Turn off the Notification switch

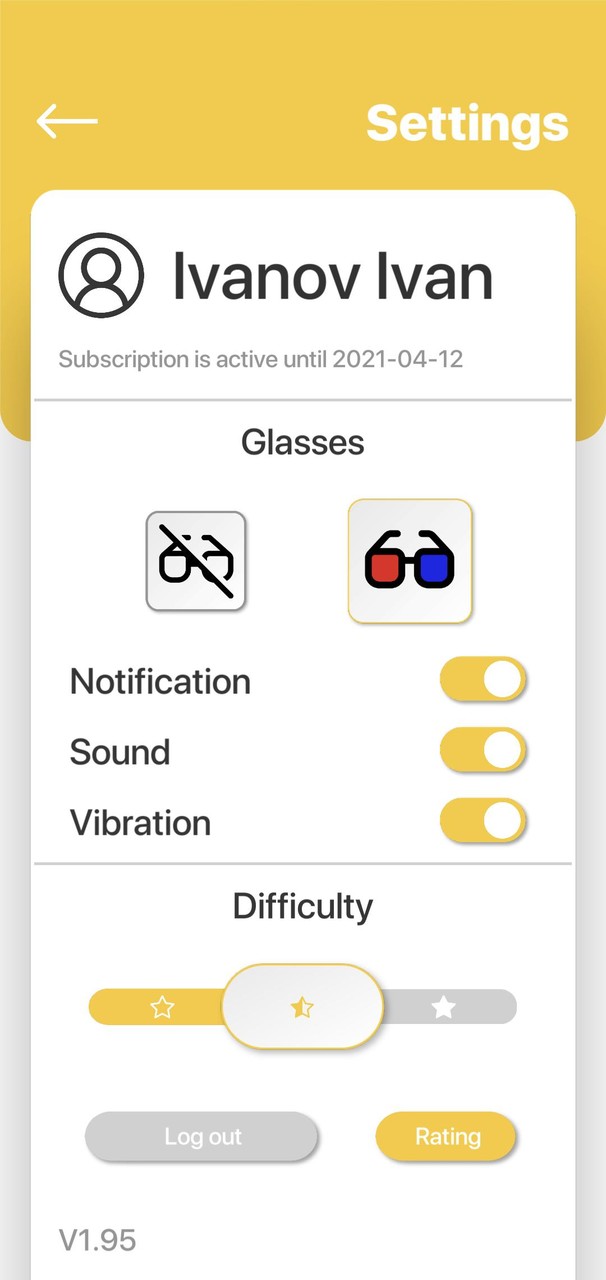tap(483, 681)
